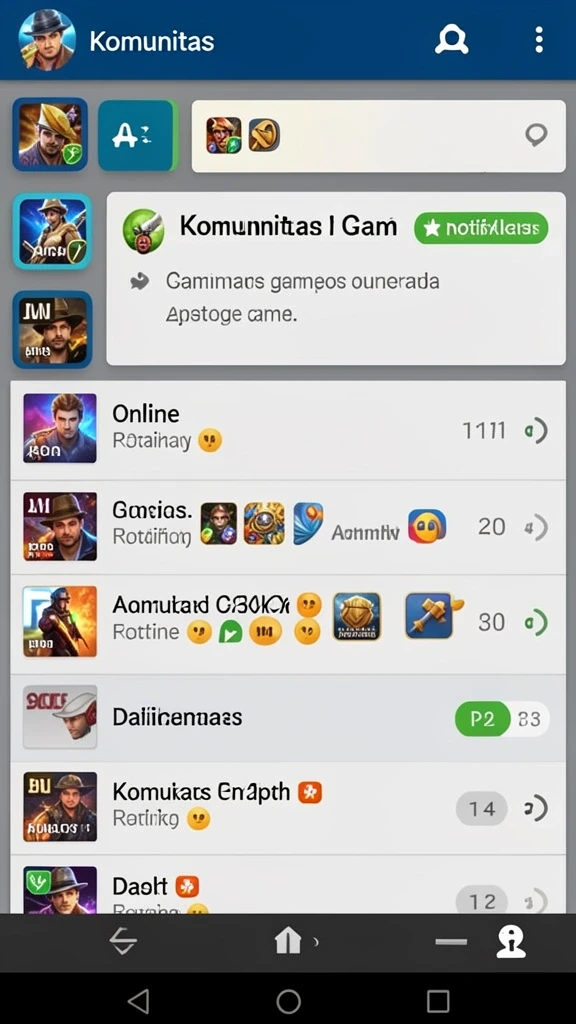Open the Komukats Enapth row

[x=288, y=808]
